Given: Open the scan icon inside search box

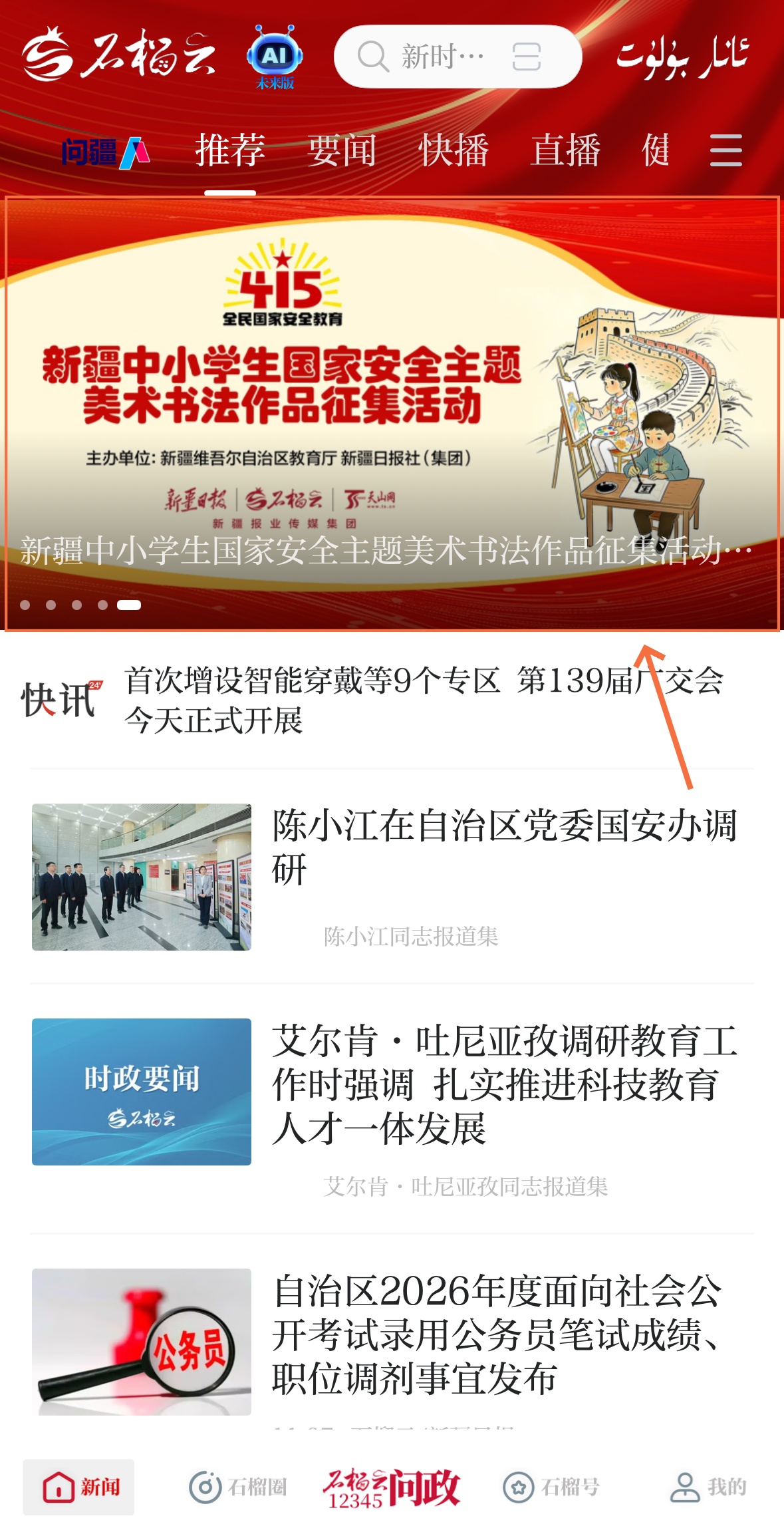Looking at the screenshot, I should (526, 57).
